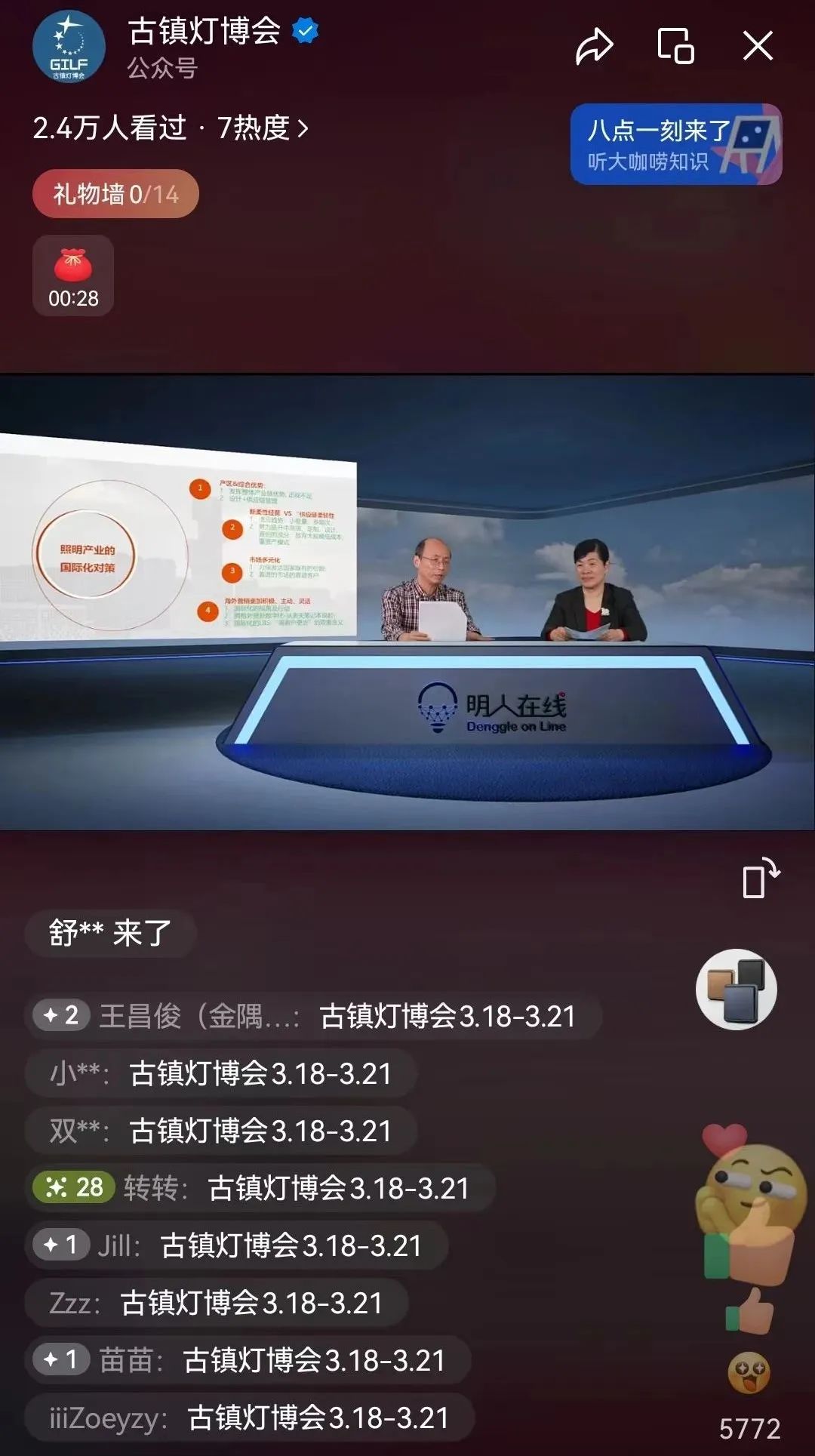Rotate video to landscape mode

760,879
